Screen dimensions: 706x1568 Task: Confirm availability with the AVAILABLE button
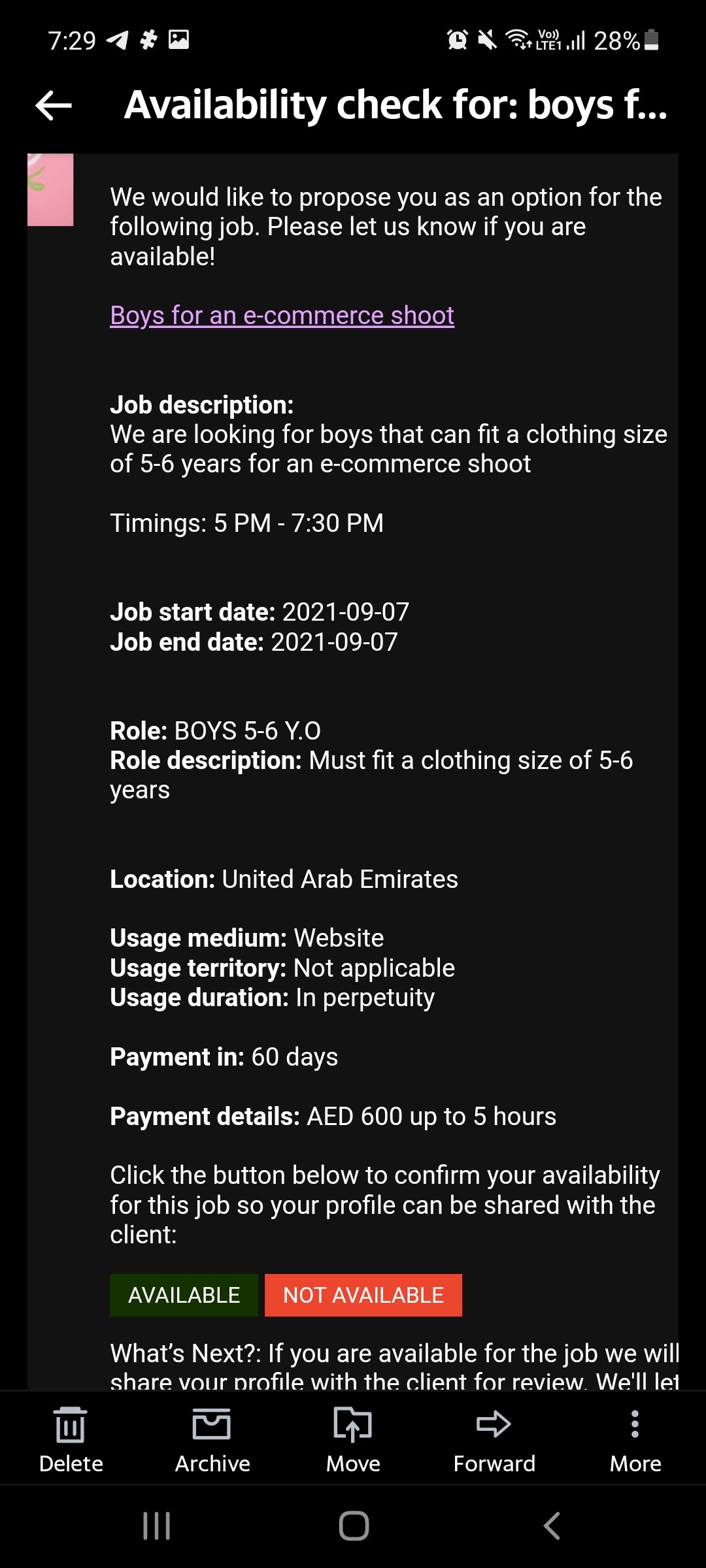[x=184, y=1295]
